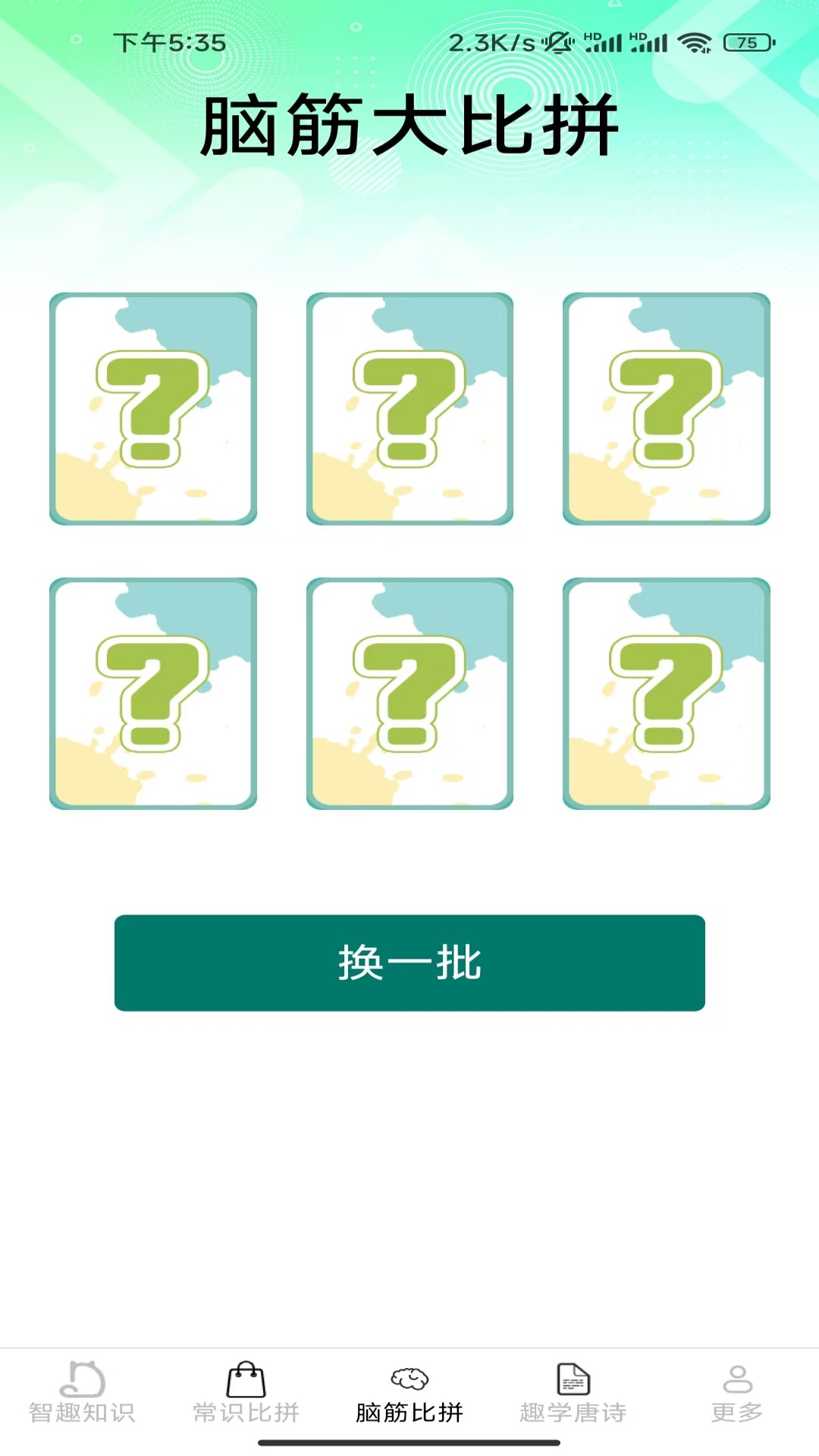
Task: Tap the Wi-Fi icon in the status bar
Action: point(694,43)
